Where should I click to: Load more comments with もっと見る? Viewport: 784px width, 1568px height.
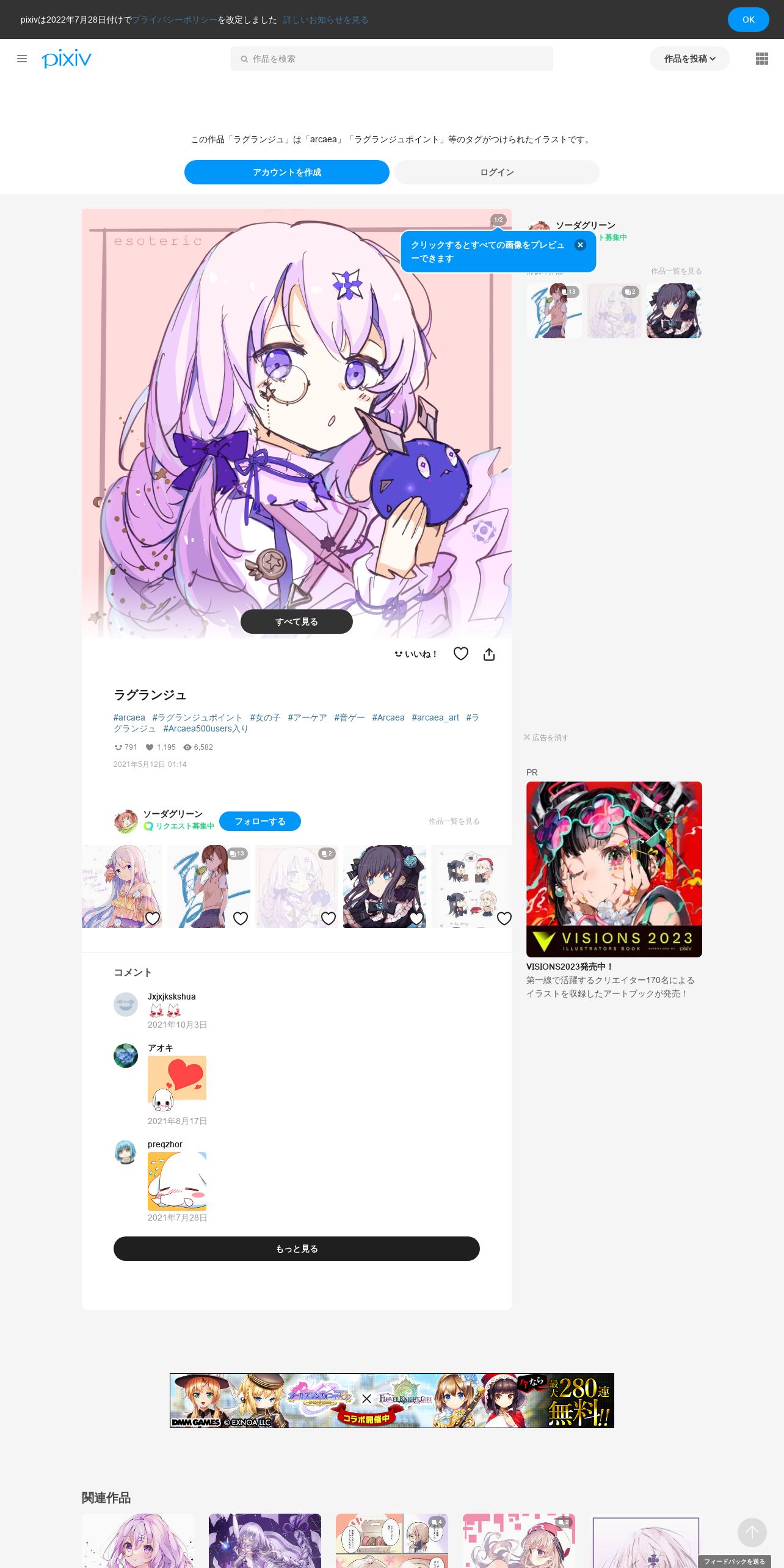click(296, 1249)
